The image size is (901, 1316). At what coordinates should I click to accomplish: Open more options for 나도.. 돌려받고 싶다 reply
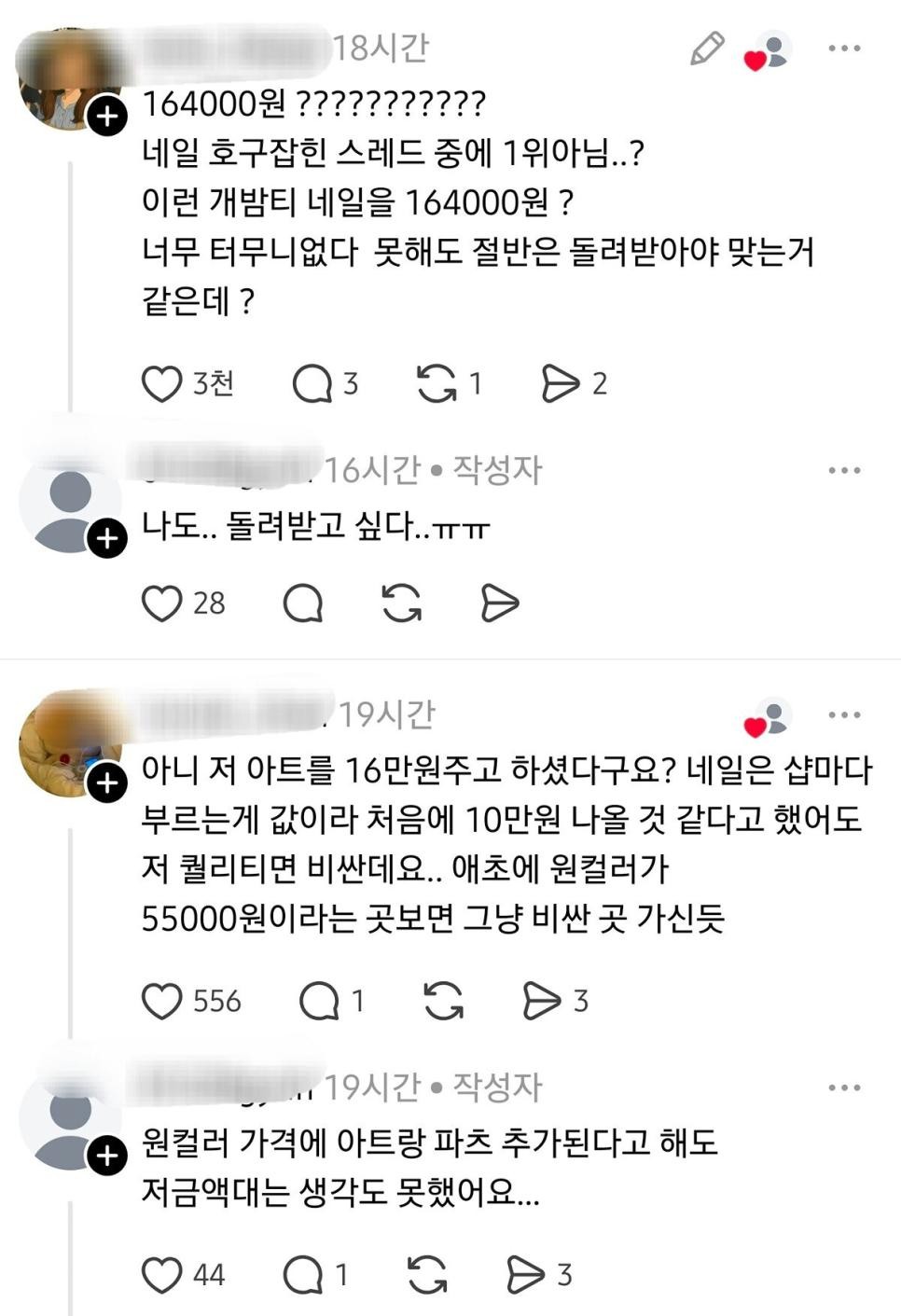pos(844,470)
